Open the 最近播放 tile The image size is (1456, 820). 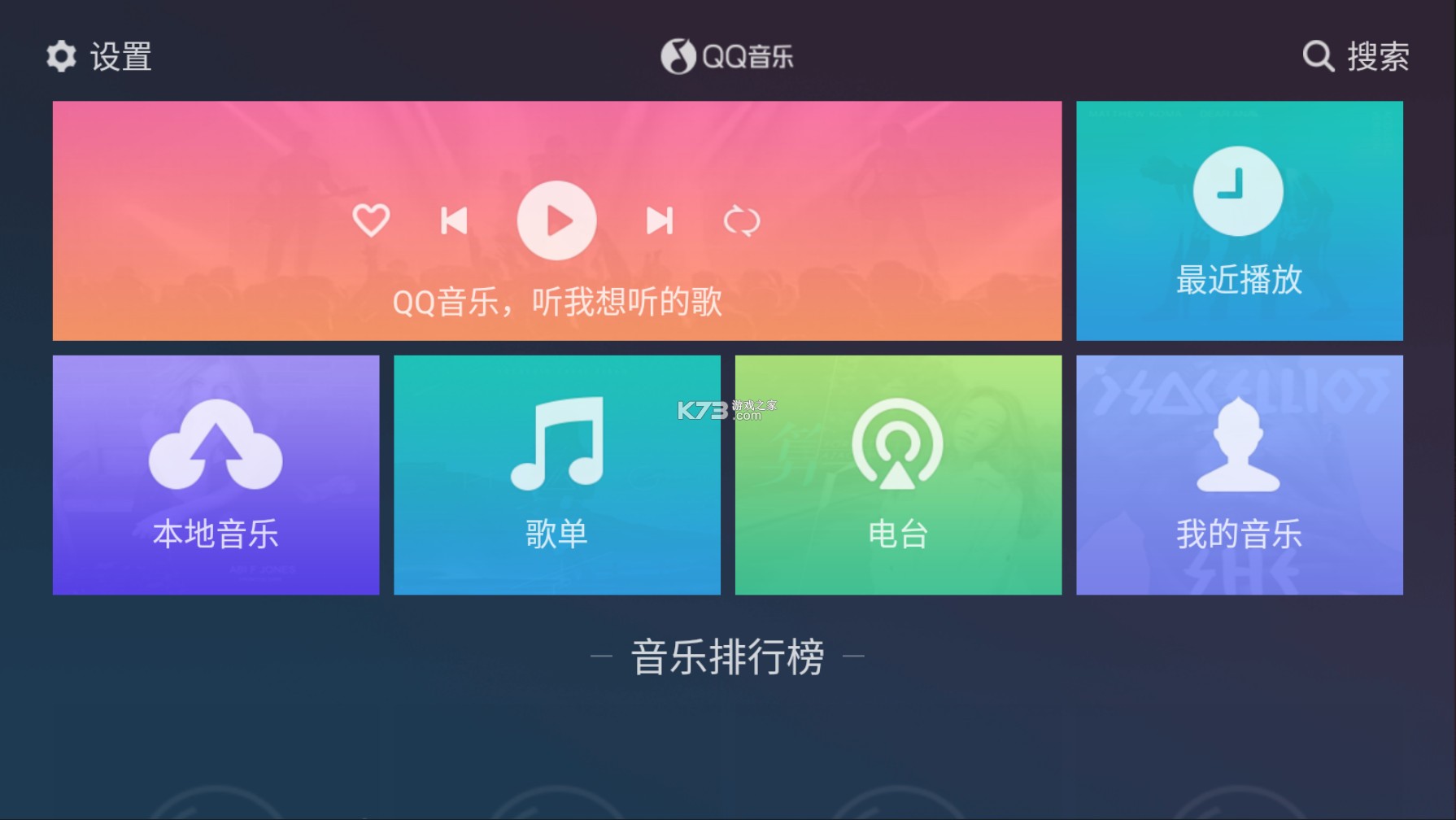(1239, 220)
